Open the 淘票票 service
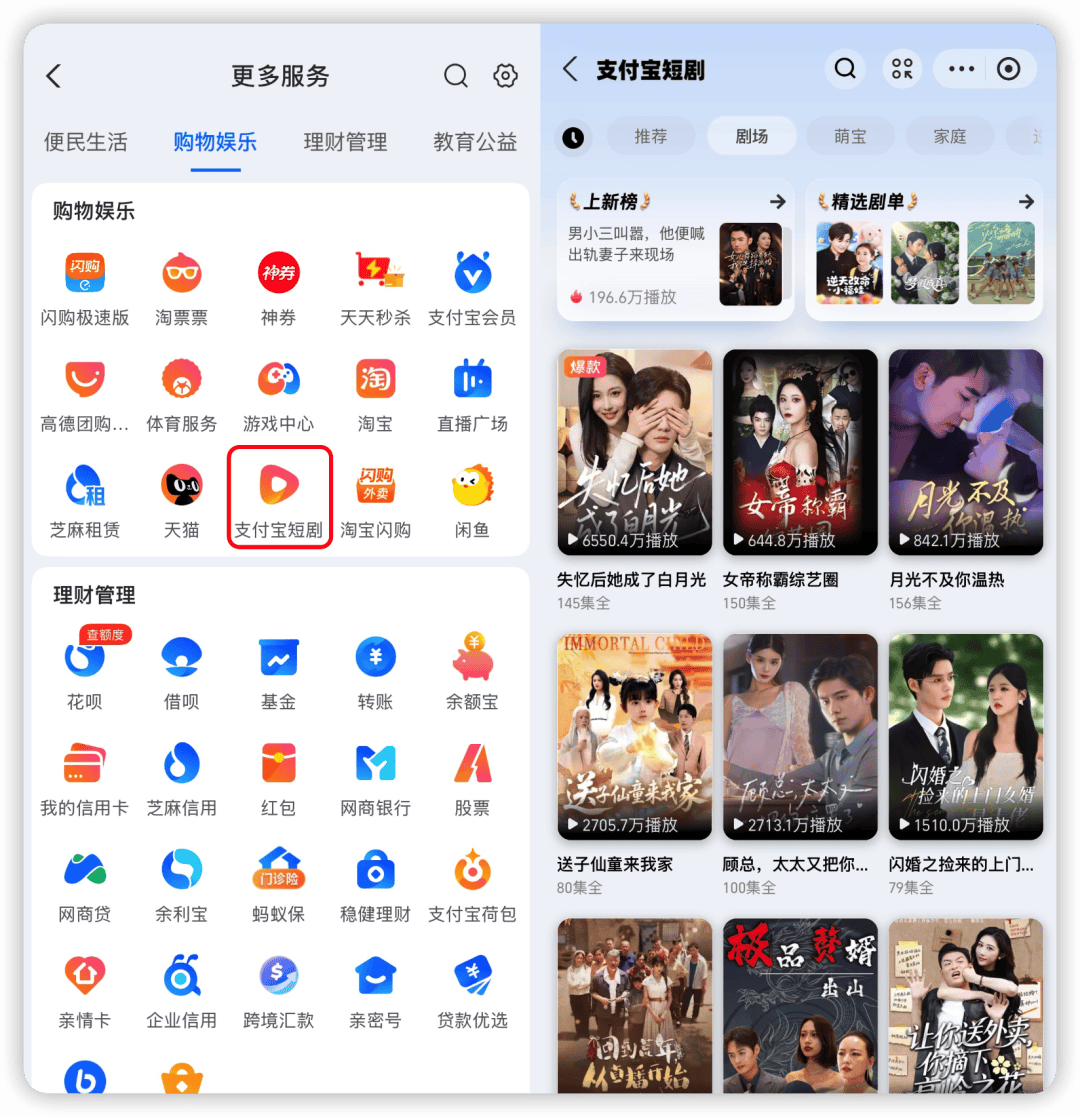This screenshot has height=1117, width=1080. (x=182, y=287)
